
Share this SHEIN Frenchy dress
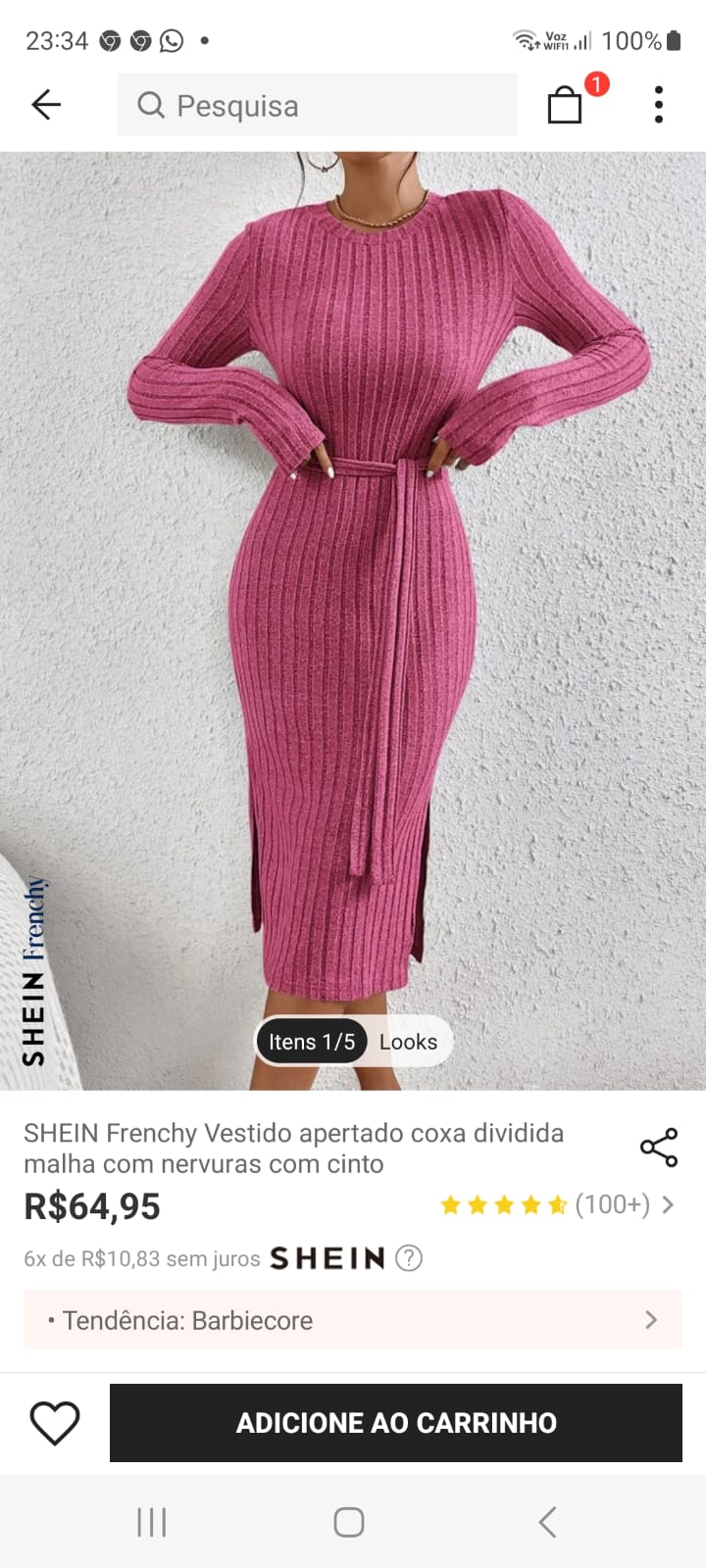[x=659, y=1148]
